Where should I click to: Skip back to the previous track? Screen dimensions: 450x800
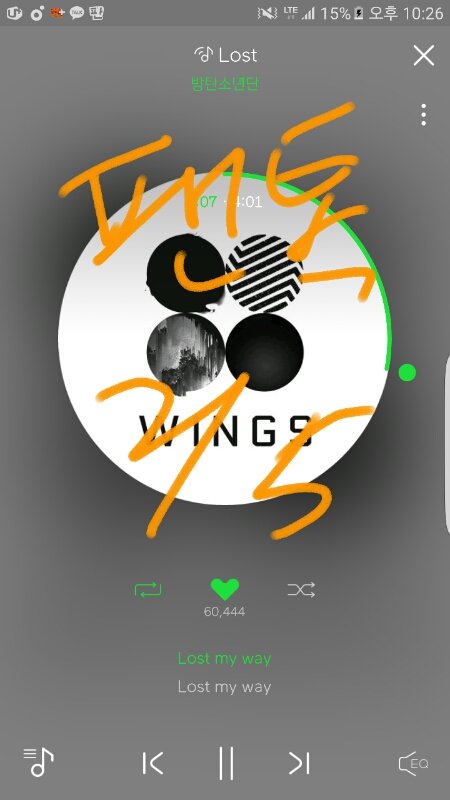[x=153, y=763]
